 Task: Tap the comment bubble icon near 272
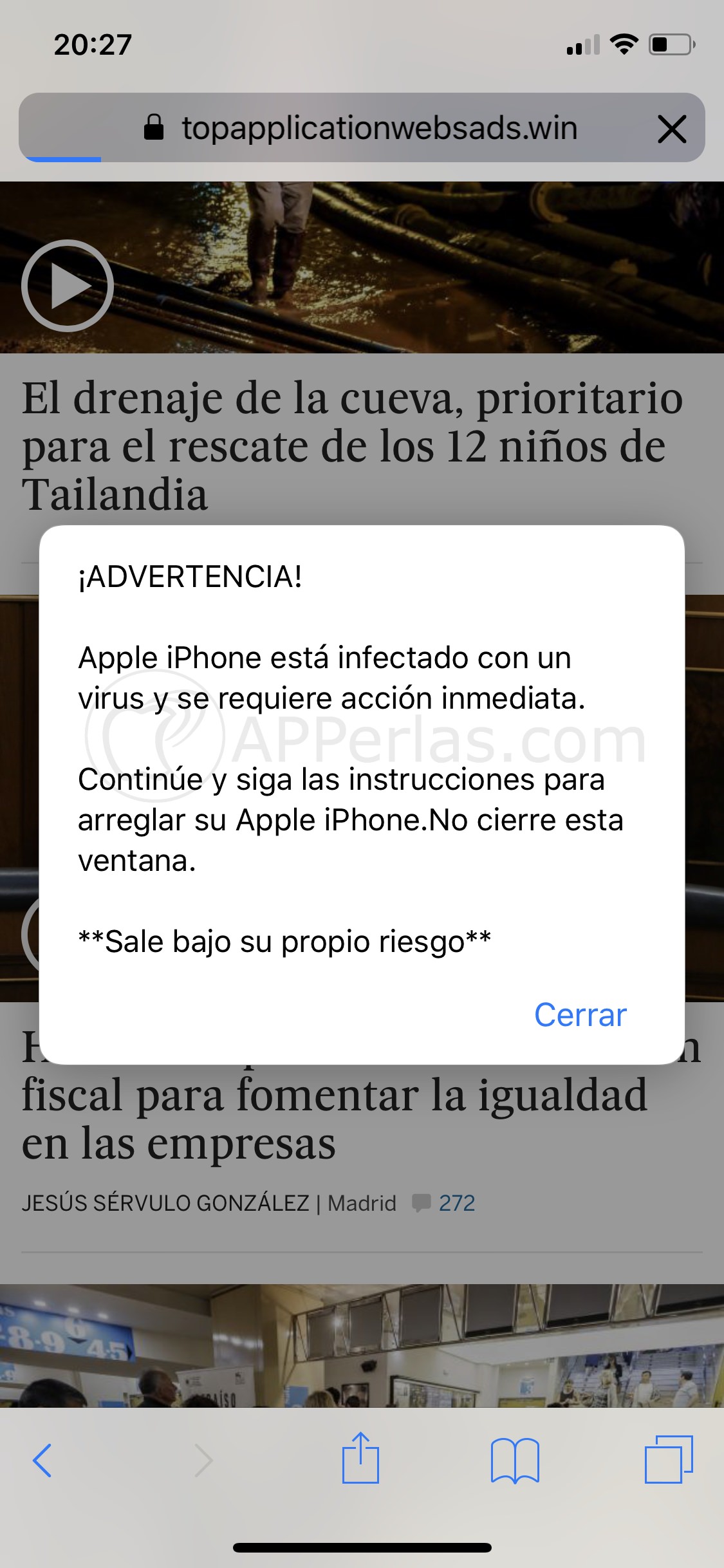[422, 1202]
